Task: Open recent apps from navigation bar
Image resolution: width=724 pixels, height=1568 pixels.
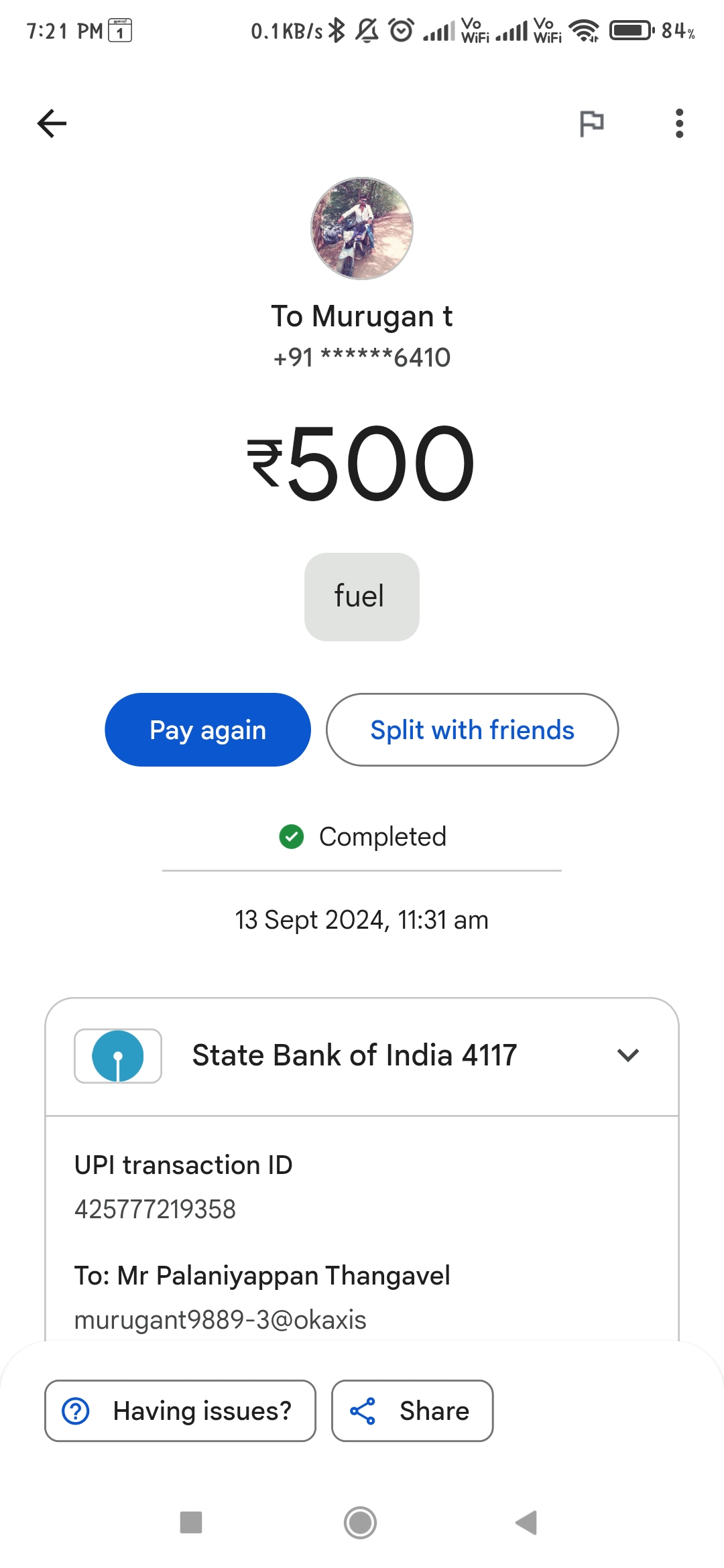Action: click(x=191, y=1522)
